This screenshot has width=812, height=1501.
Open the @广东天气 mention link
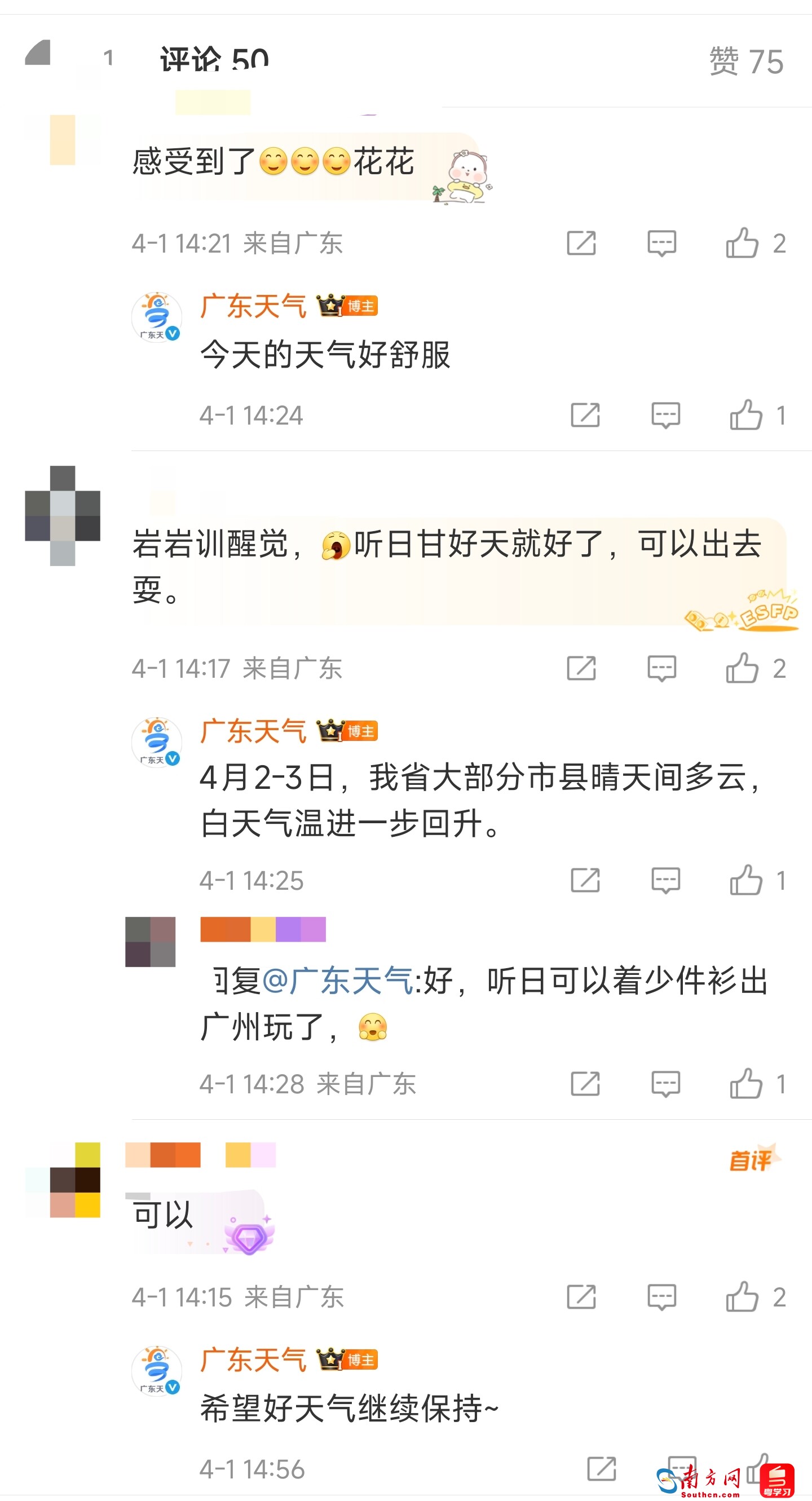pyautogui.click(x=338, y=980)
